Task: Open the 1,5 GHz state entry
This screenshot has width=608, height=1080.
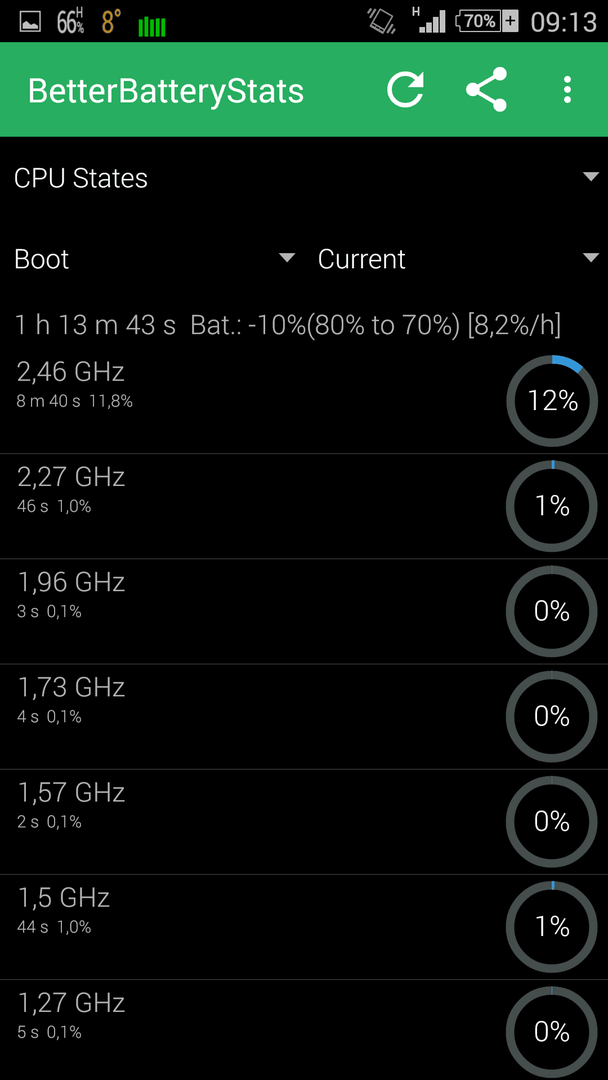Action: click(304, 928)
